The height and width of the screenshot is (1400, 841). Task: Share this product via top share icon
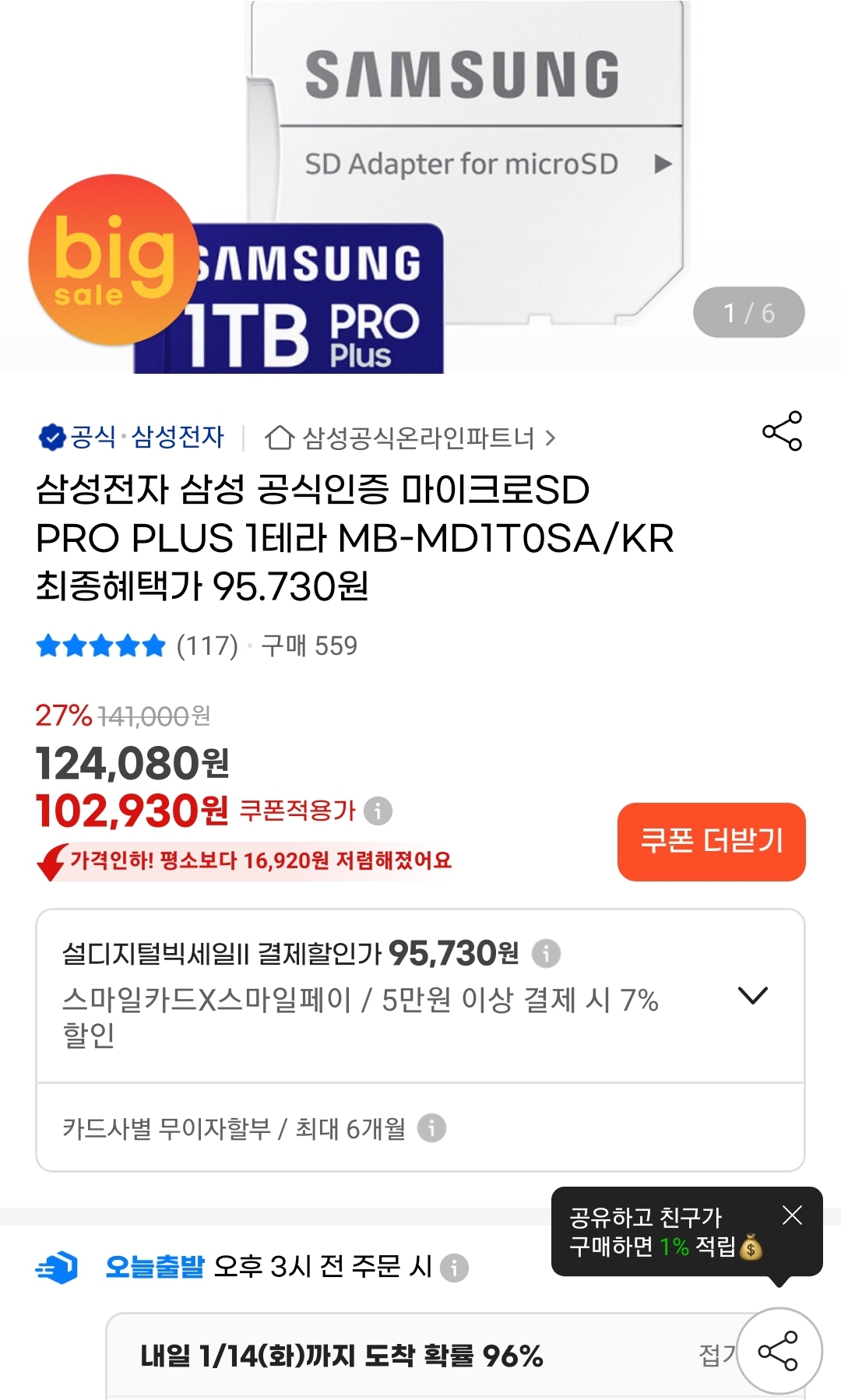782,431
